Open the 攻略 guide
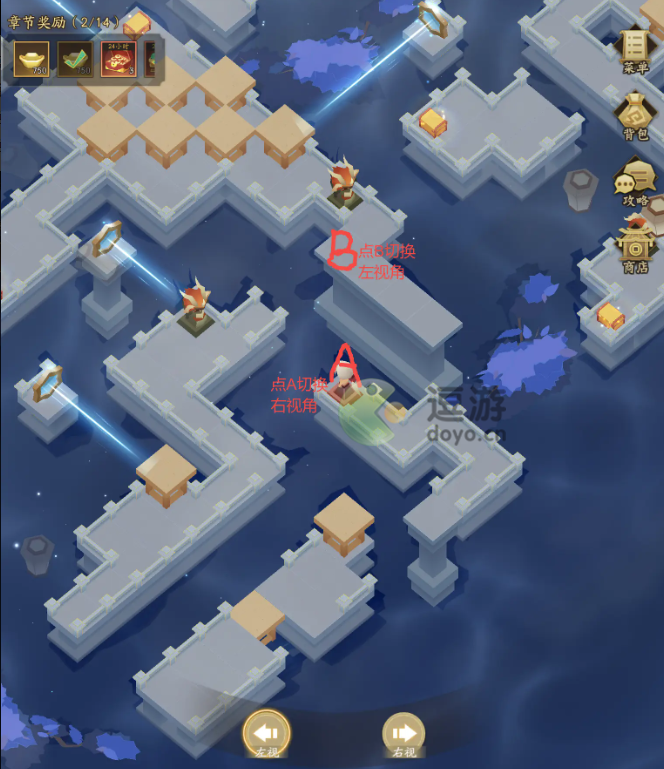Screen dimensions: 664x769 pyautogui.click(x=635, y=181)
